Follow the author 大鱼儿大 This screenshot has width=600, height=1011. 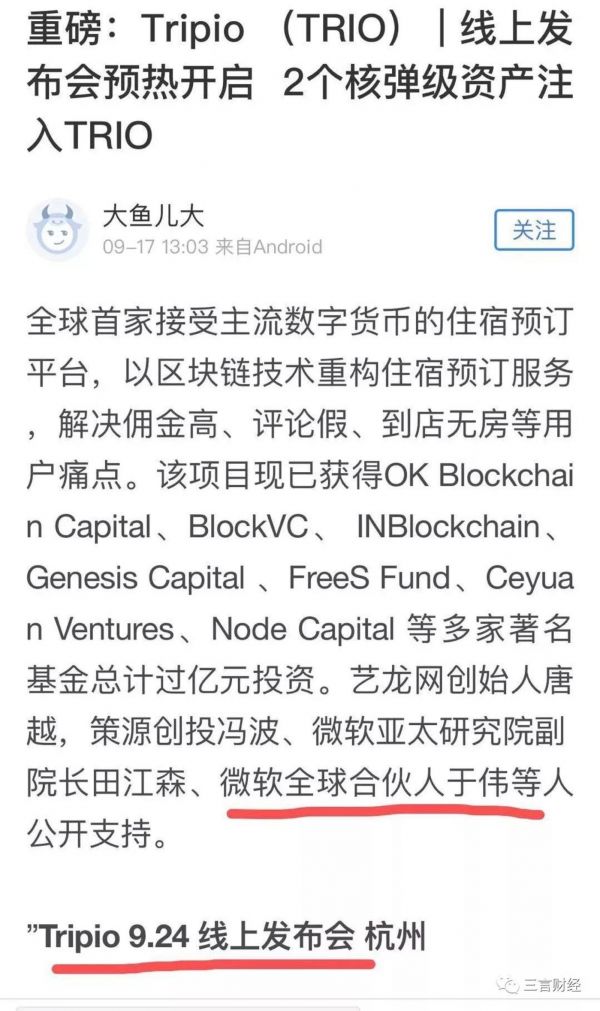coord(534,230)
